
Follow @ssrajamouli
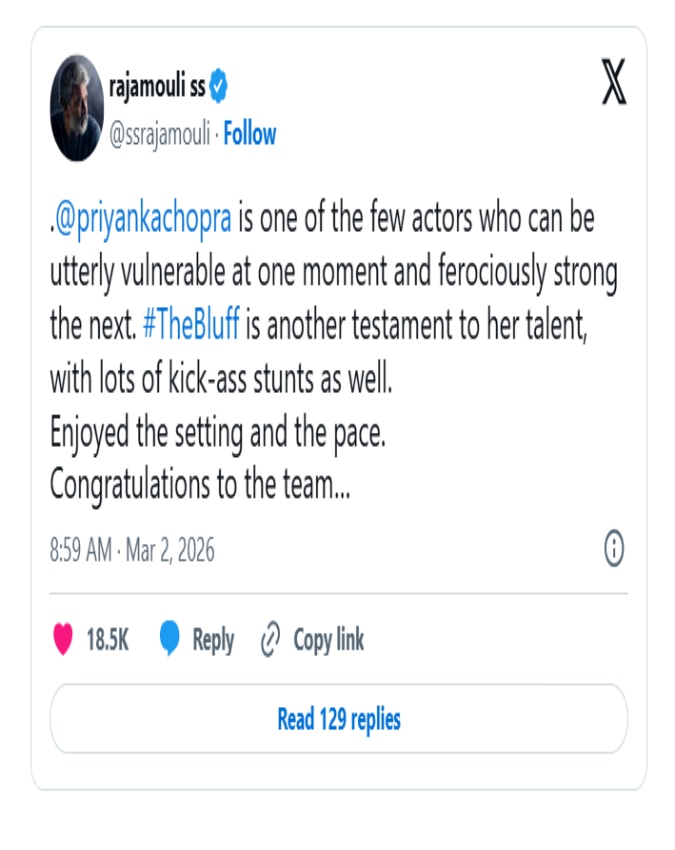tap(249, 135)
